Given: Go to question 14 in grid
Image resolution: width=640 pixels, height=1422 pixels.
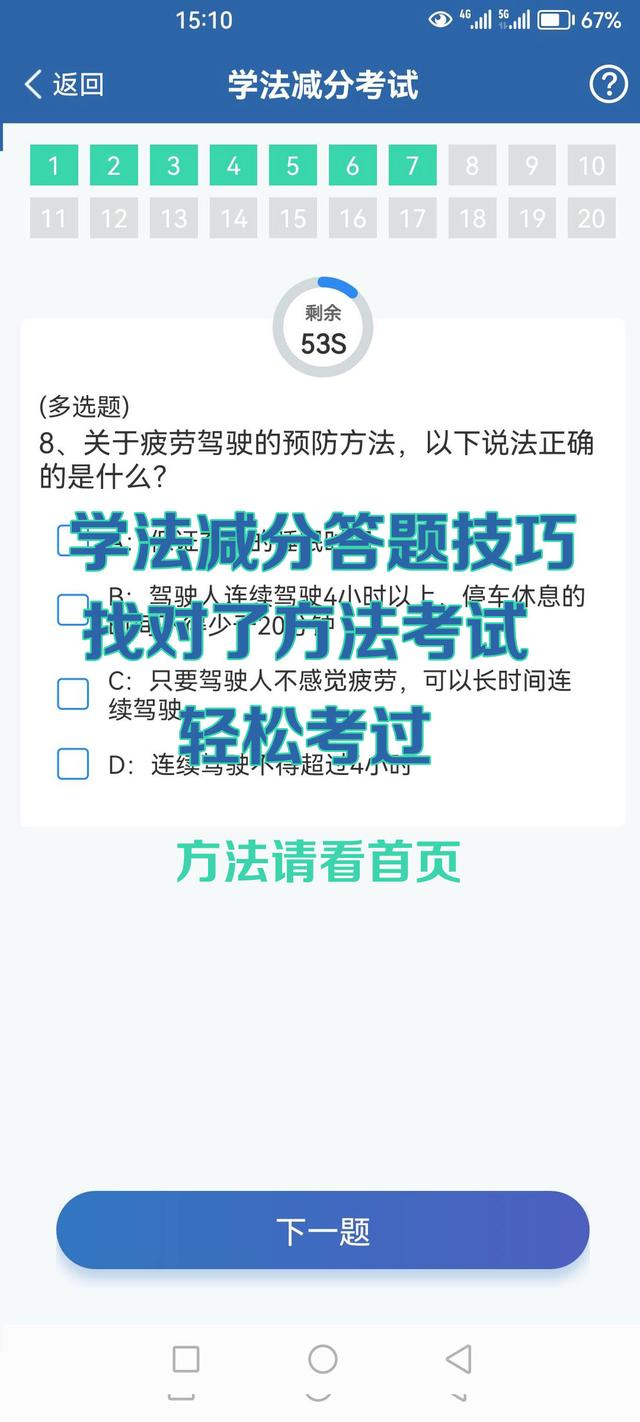Looking at the screenshot, I should [233, 217].
